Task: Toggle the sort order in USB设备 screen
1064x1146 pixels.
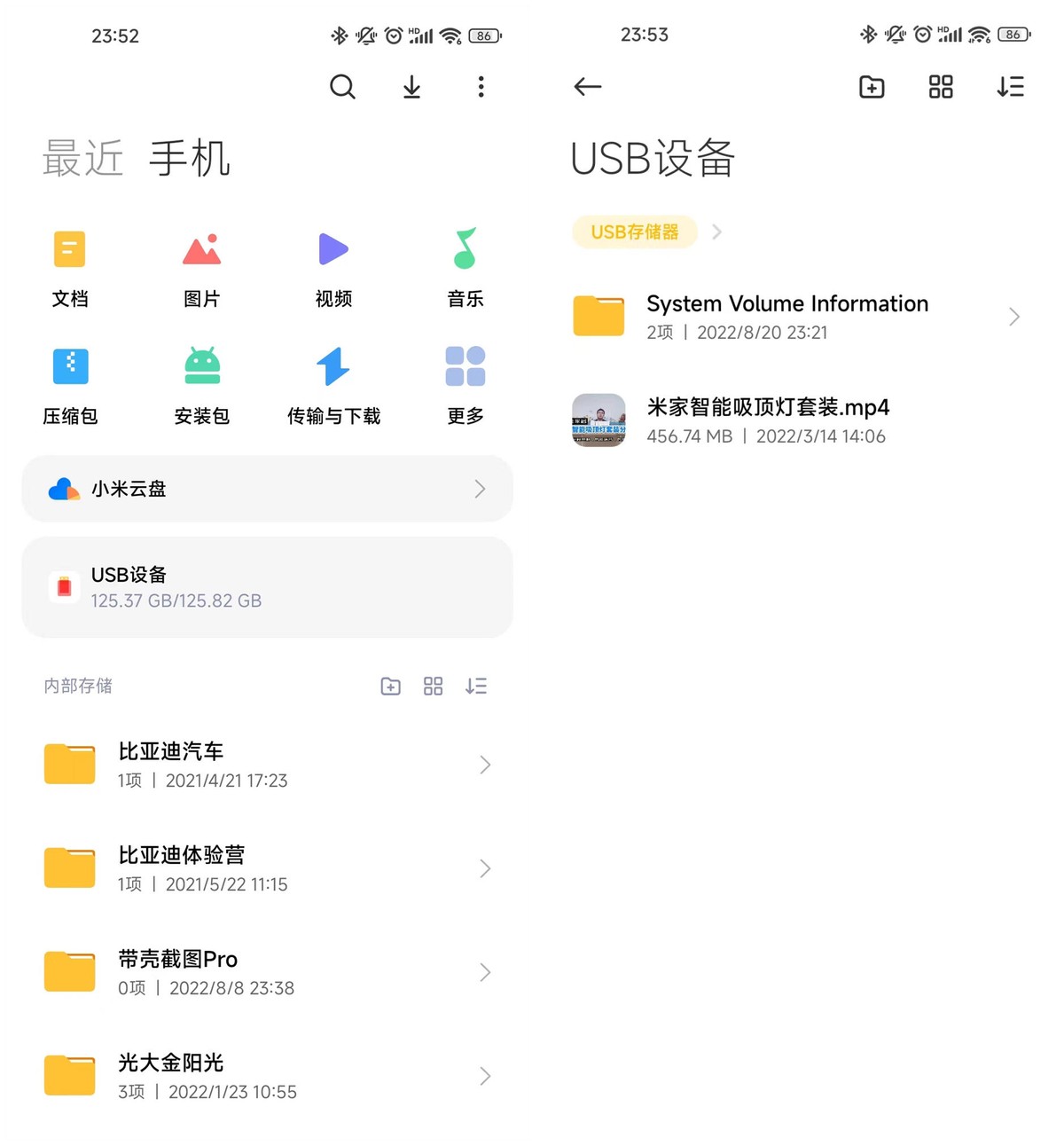Action: click(x=1010, y=87)
